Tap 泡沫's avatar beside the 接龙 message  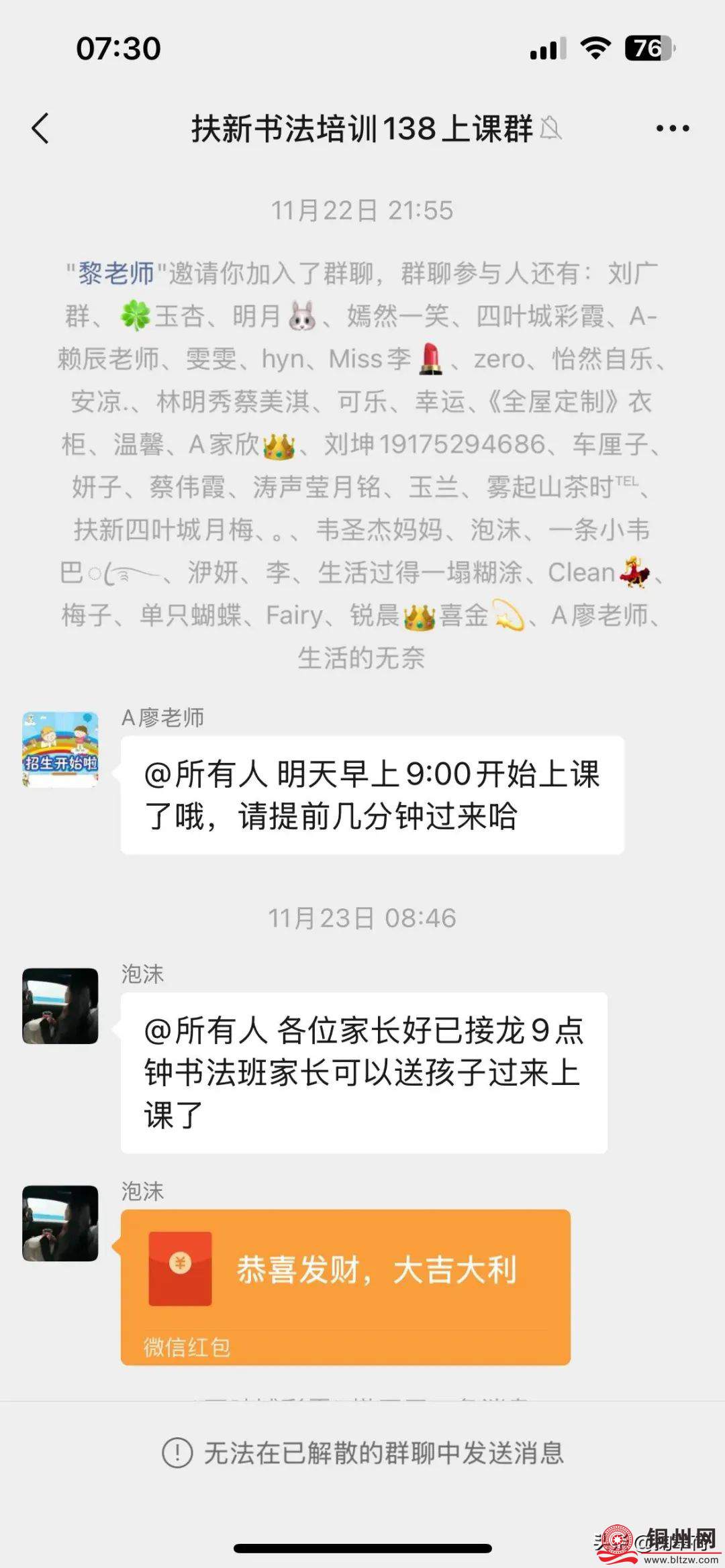point(60,1006)
